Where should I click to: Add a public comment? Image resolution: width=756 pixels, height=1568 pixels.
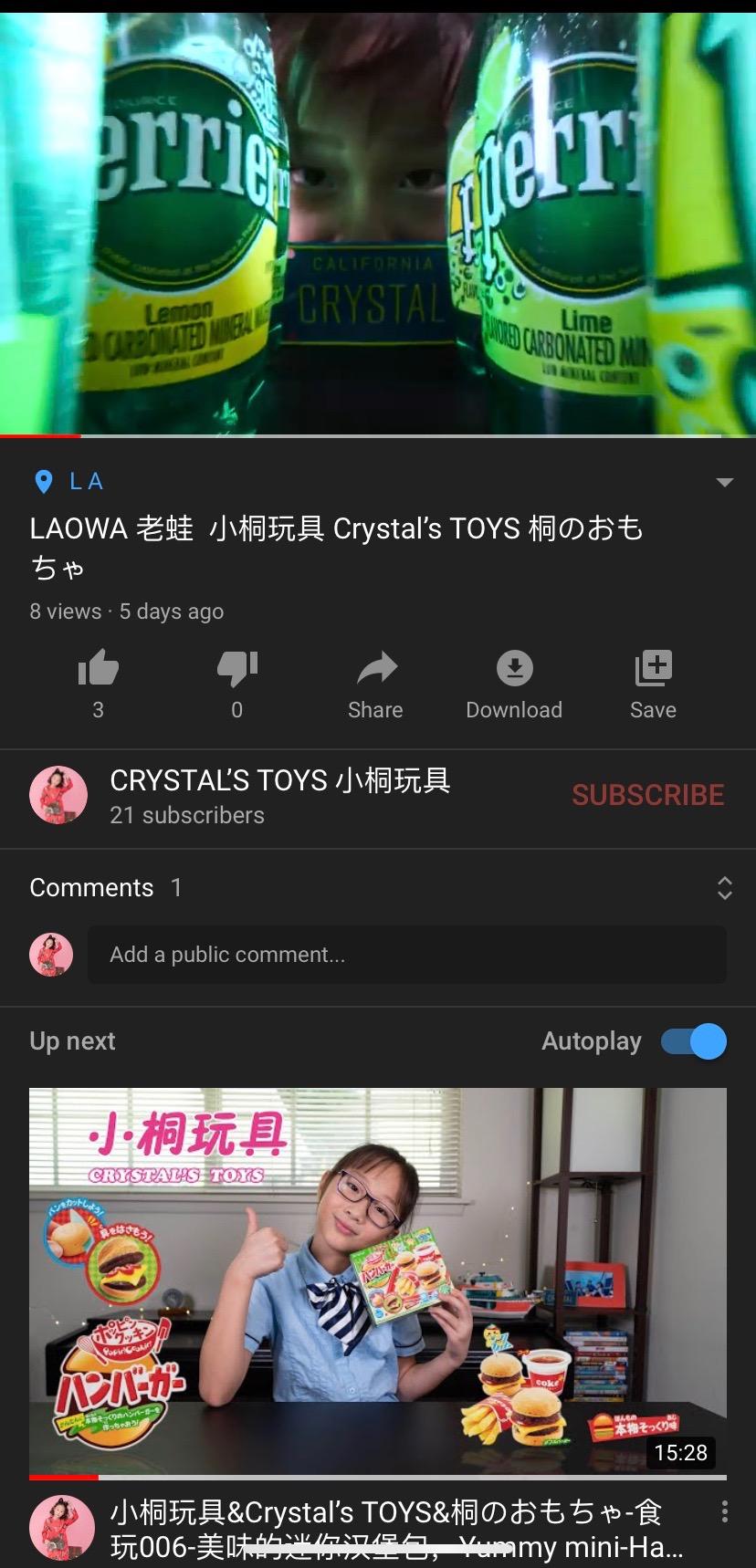coord(406,955)
